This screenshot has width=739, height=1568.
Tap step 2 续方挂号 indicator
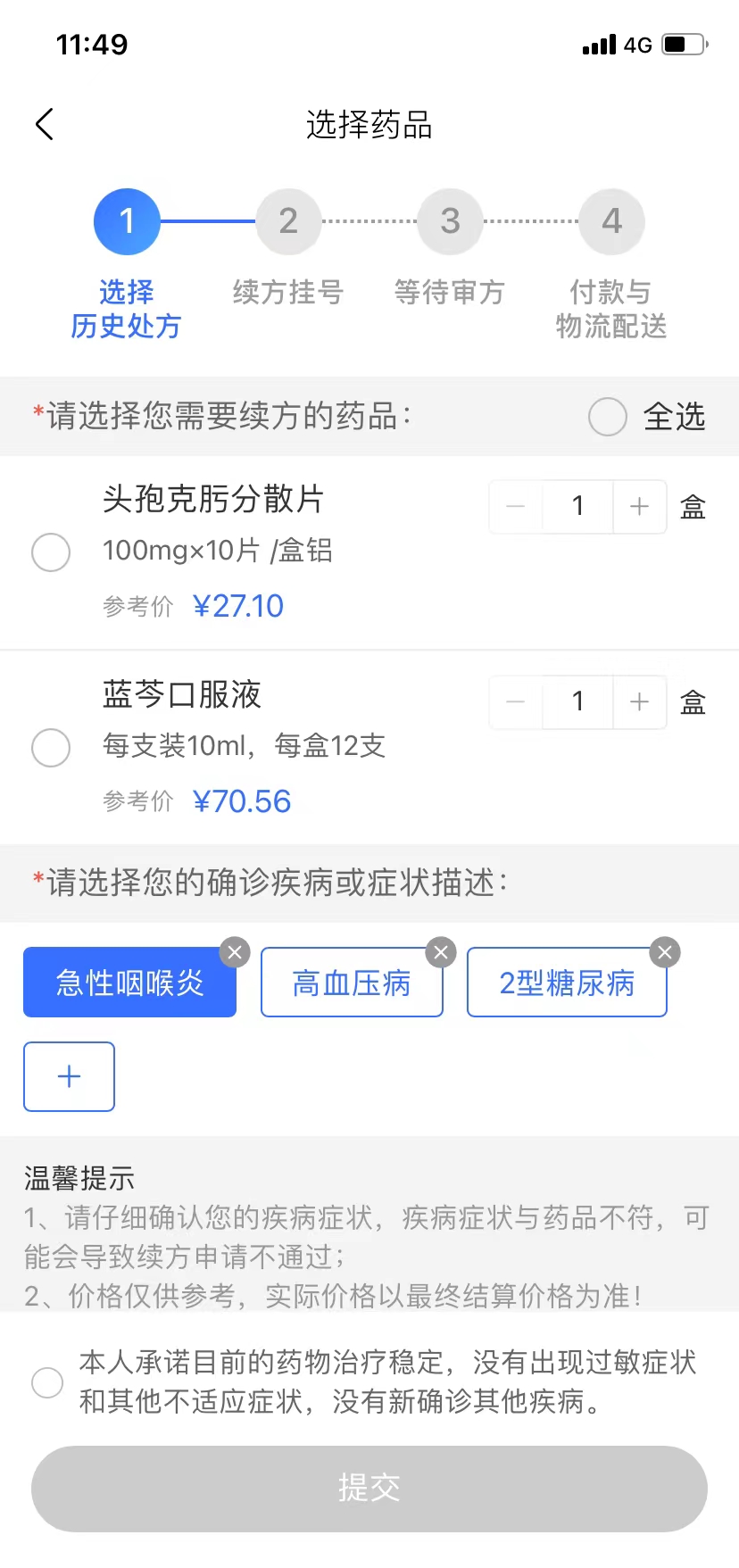(x=287, y=221)
